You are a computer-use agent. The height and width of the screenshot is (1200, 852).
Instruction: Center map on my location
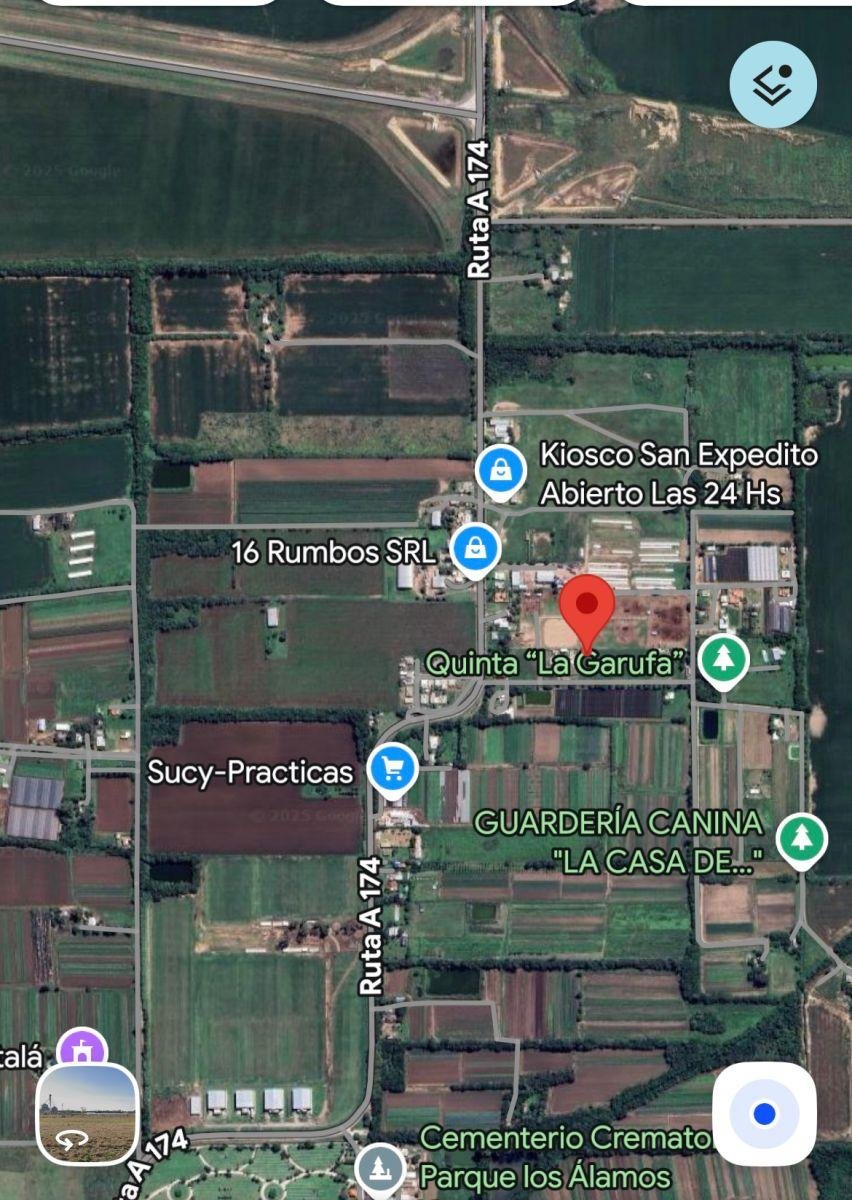[764, 1113]
